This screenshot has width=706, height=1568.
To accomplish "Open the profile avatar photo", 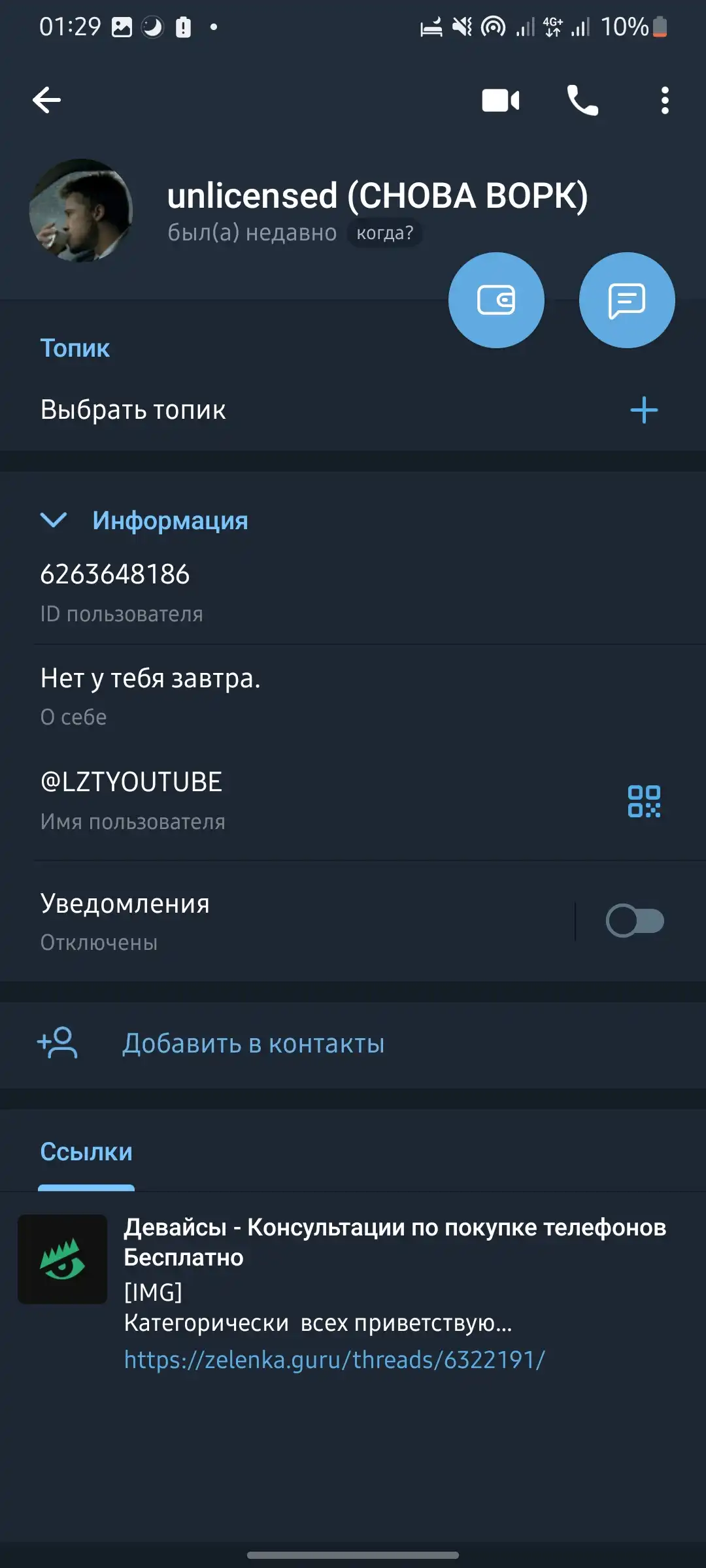I will pyautogui.click(x=81, y=210).
